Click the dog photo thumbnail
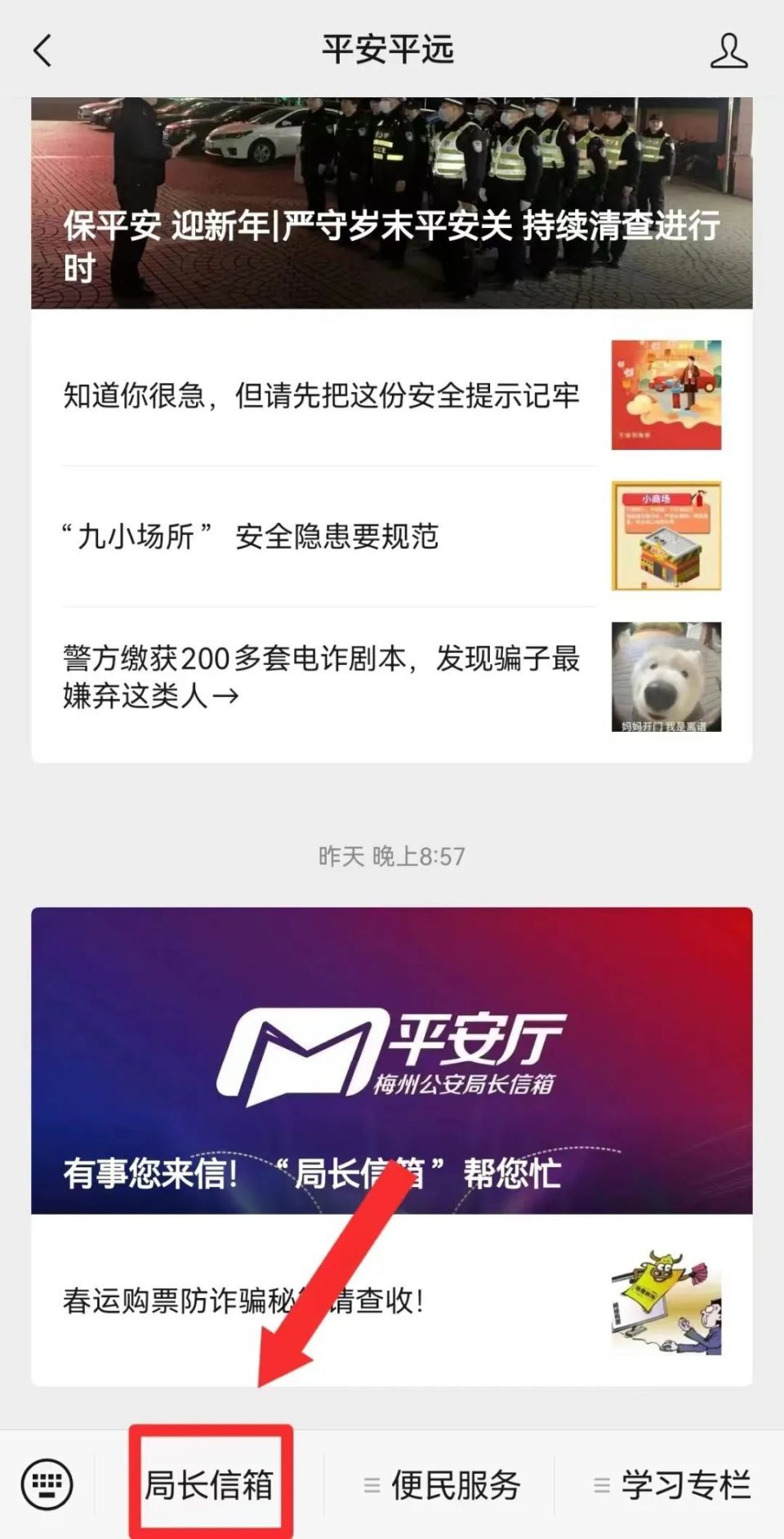This screenshot has height=1539, width=784. click(666, 678)
